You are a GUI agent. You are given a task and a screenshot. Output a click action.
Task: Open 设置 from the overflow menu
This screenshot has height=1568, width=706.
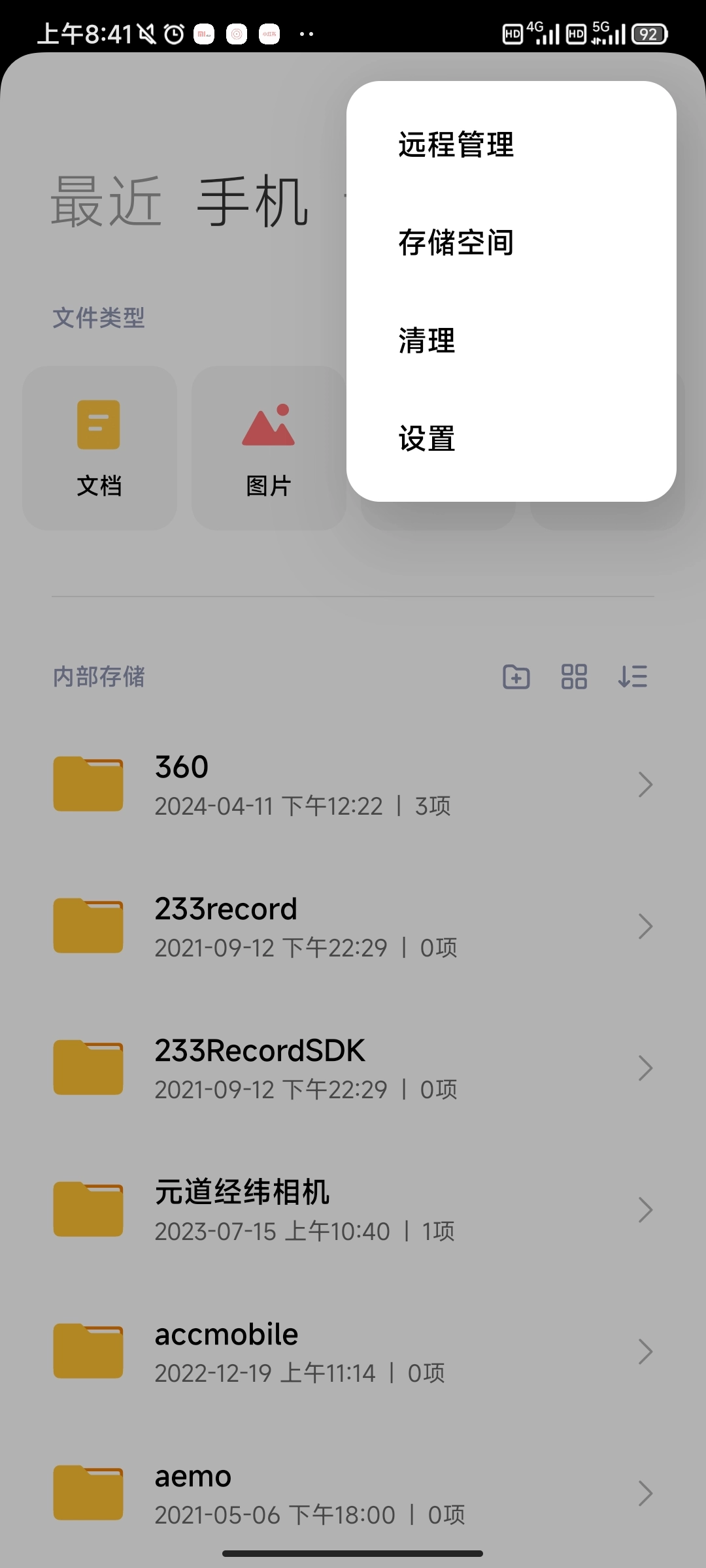426,439
